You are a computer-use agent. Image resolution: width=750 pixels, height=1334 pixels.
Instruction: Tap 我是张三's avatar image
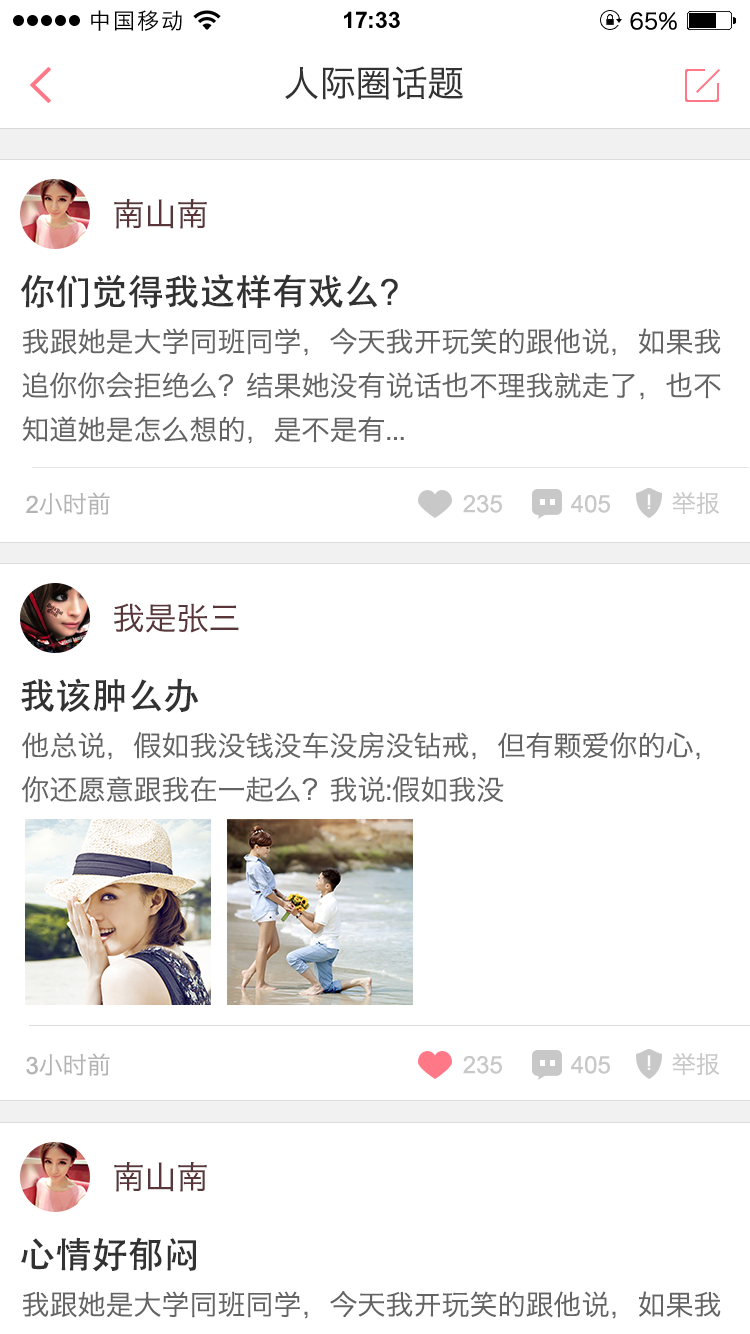[x=54, y=618]
